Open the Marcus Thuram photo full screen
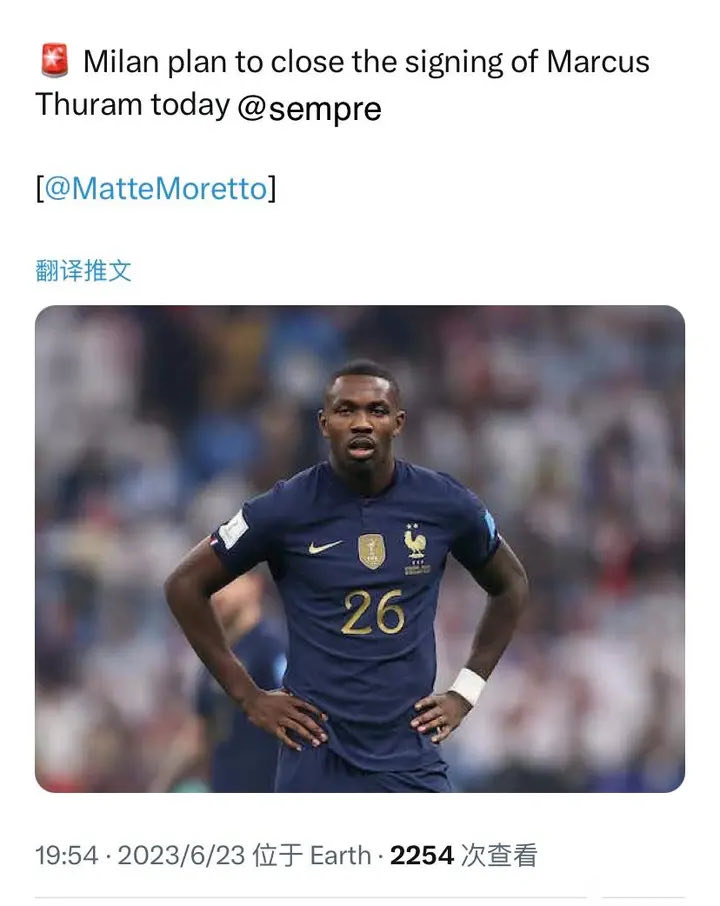 360,548
